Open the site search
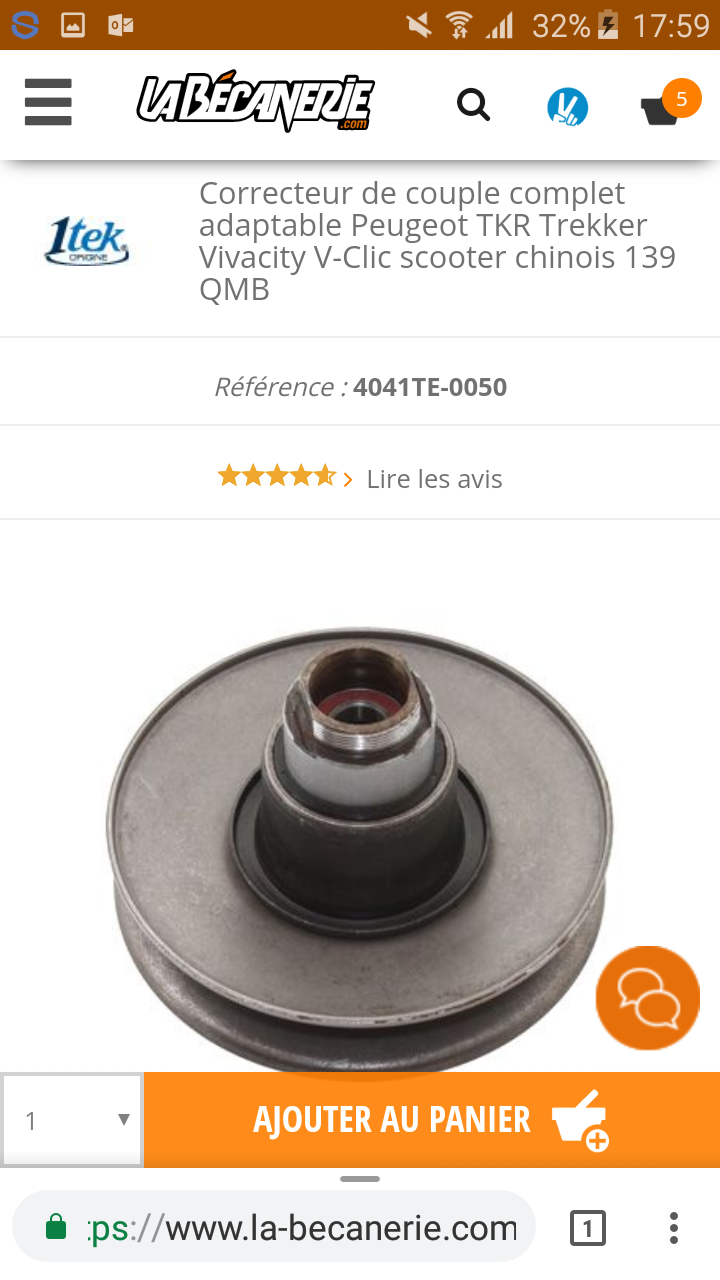The image size is (720, 1280). coord(473,104)
